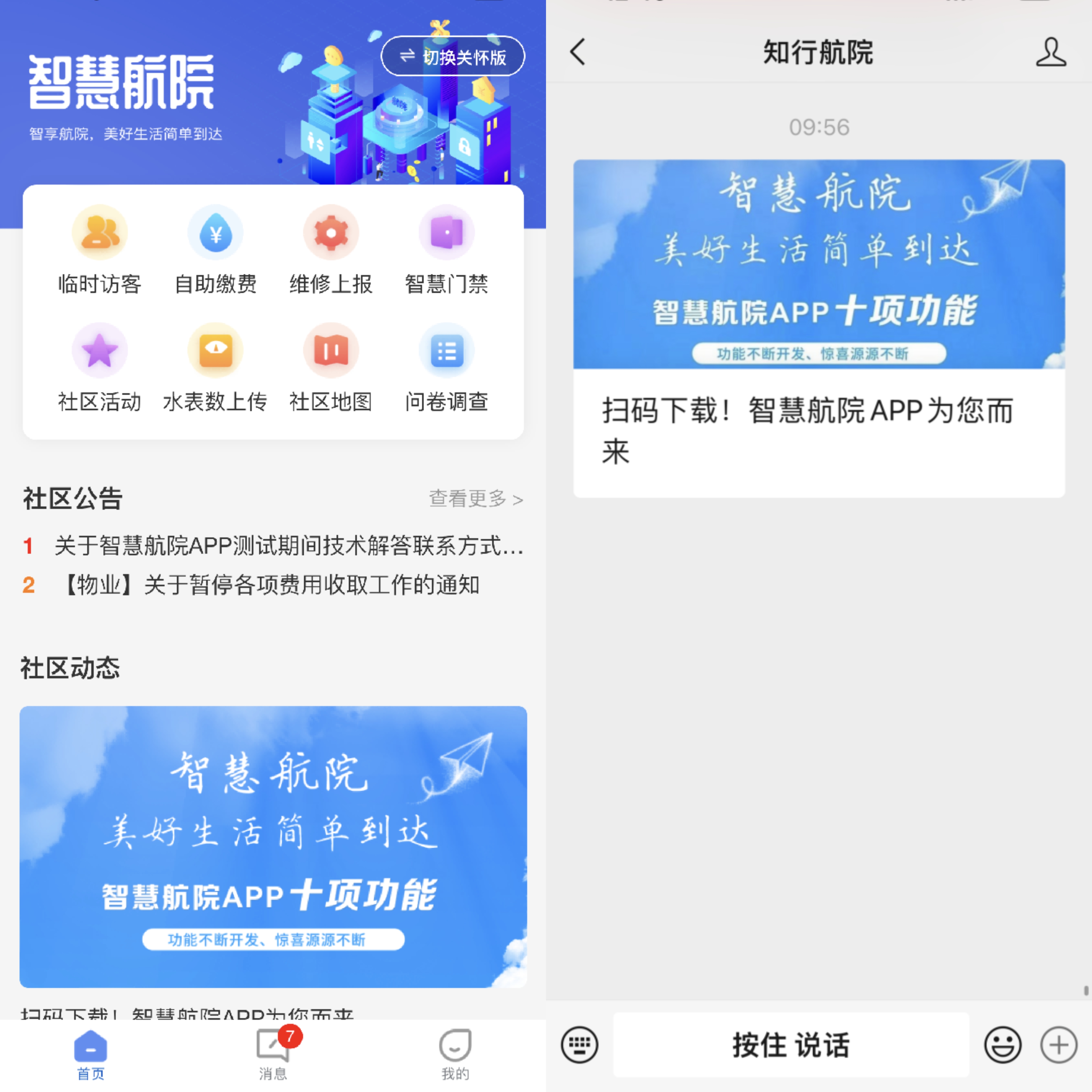Open 【物业】暂停各项费用收取工作 notice
The image size is (1092, 1092).
pos(271,585)
